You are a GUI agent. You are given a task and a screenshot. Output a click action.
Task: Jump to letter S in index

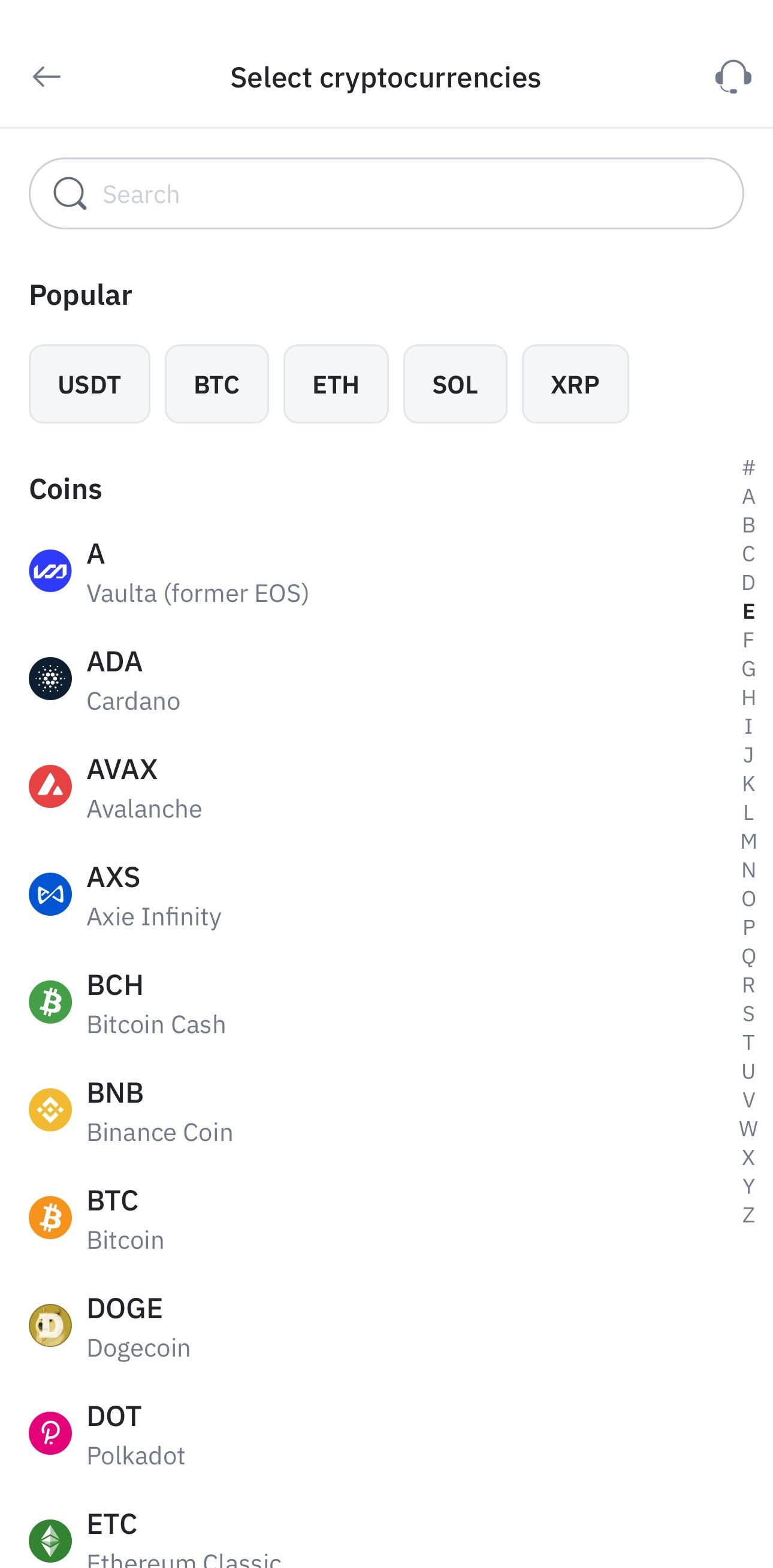748,1014
